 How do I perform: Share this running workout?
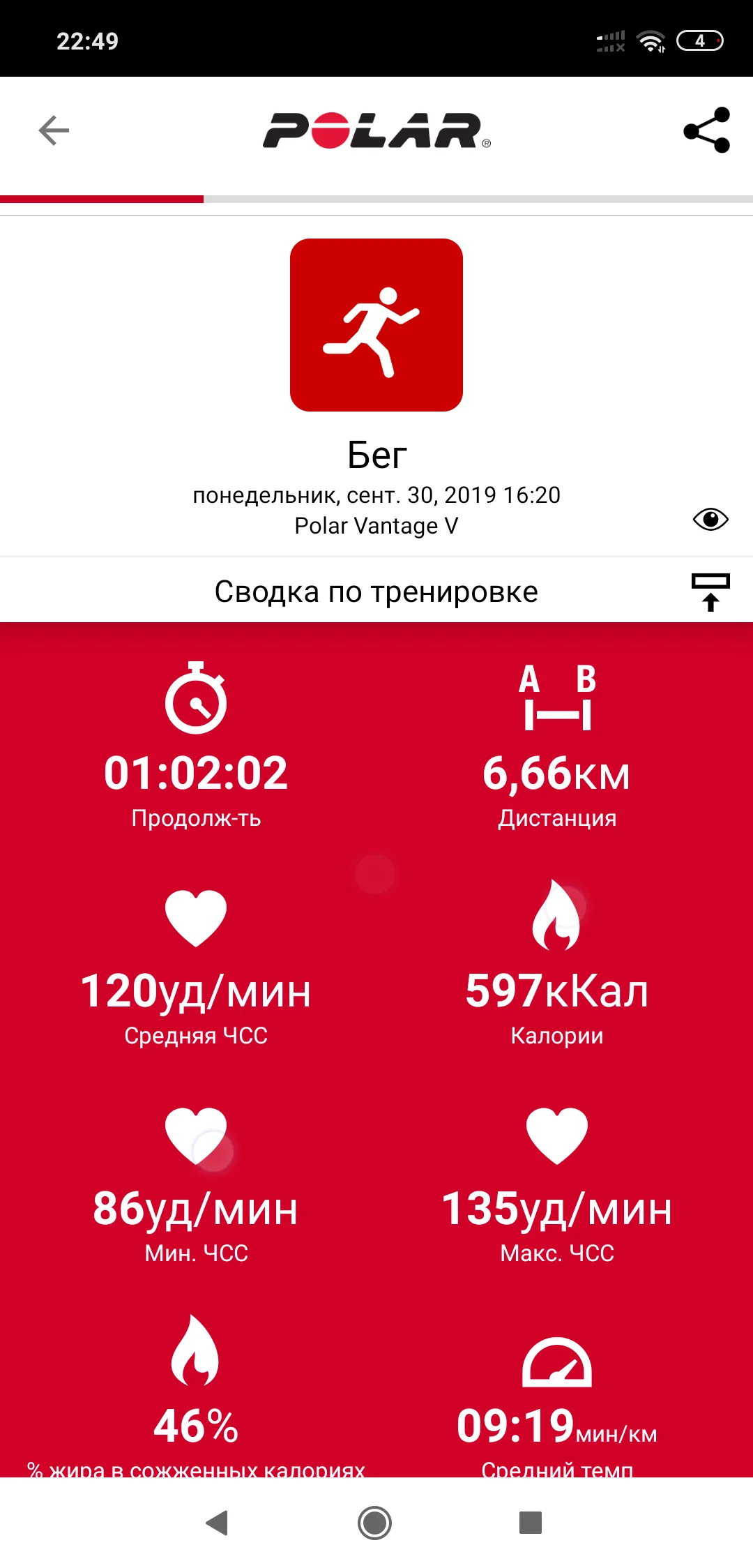click(x=706, y=130)
